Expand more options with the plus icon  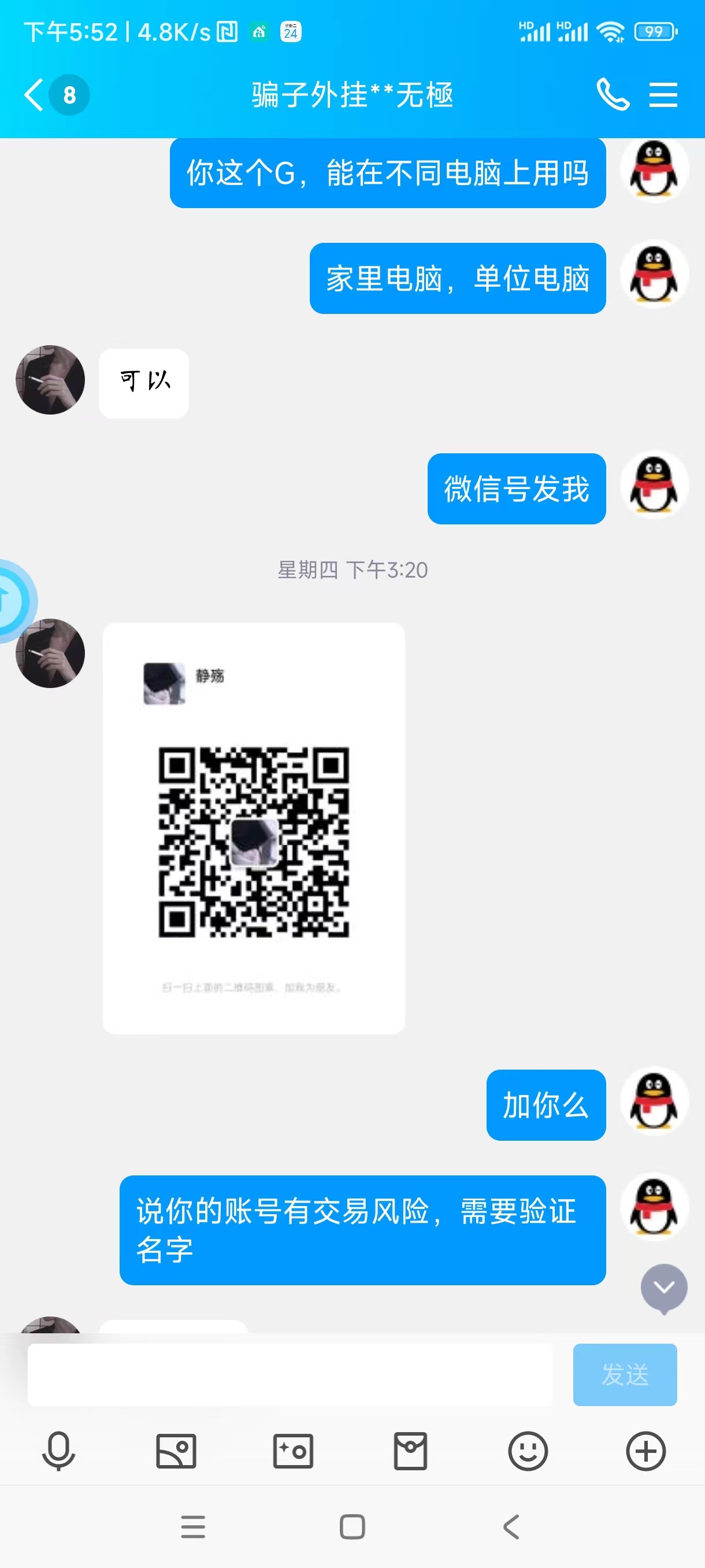pyautogui.click(x=645, y=1451)
